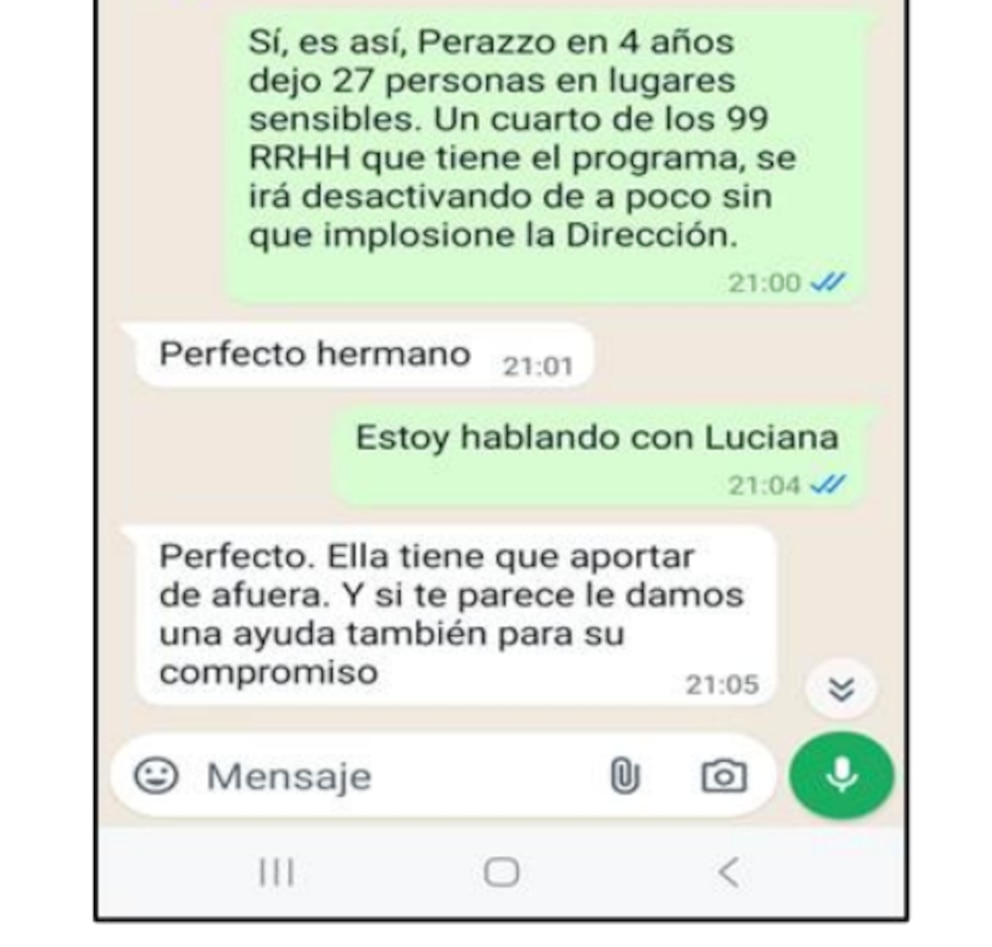Tap the Mensaje text field
The height and width of the screenshot is (947, 992).
pyautogui.click(x=399, y=776)
